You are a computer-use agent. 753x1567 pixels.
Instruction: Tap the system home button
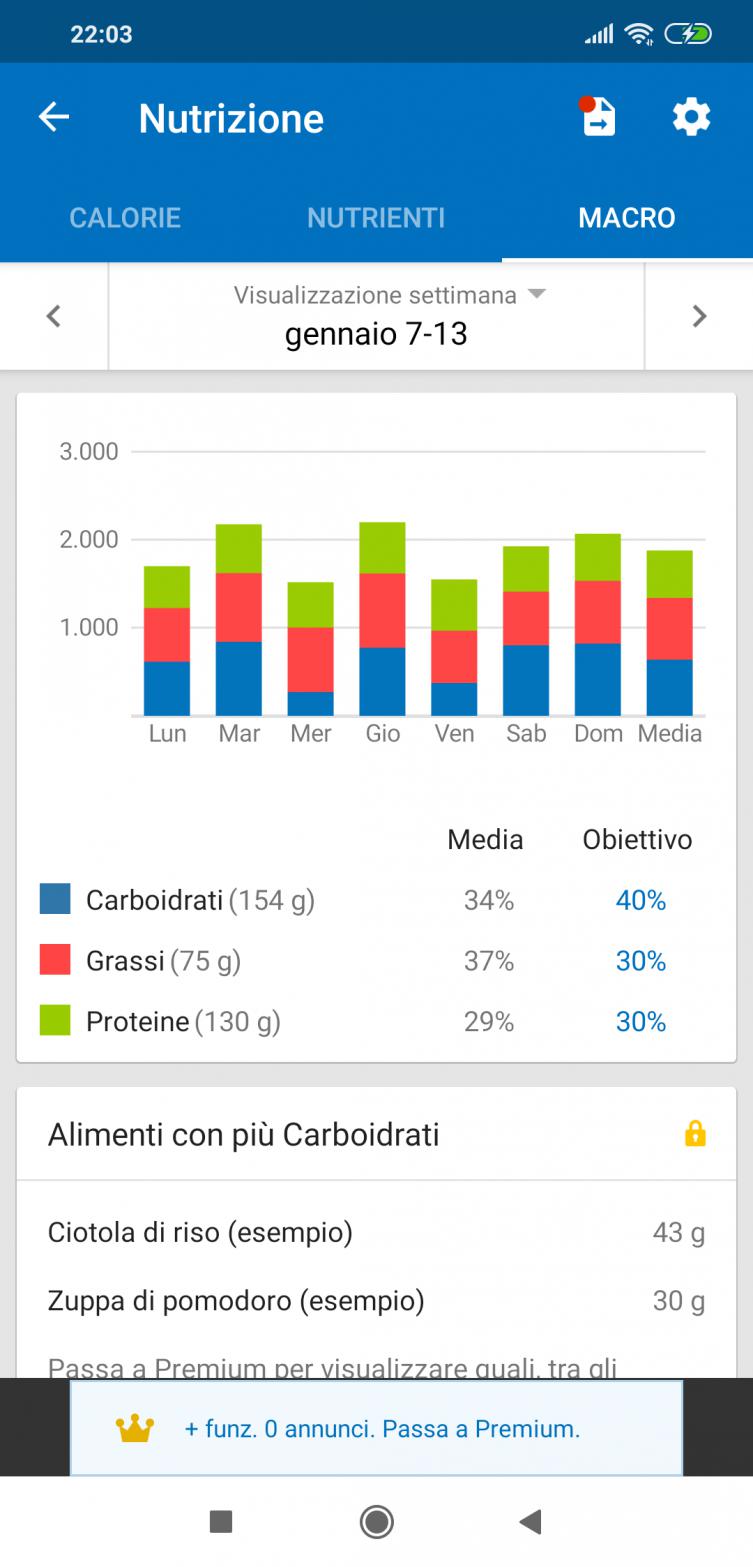(x=376, y=1522)
